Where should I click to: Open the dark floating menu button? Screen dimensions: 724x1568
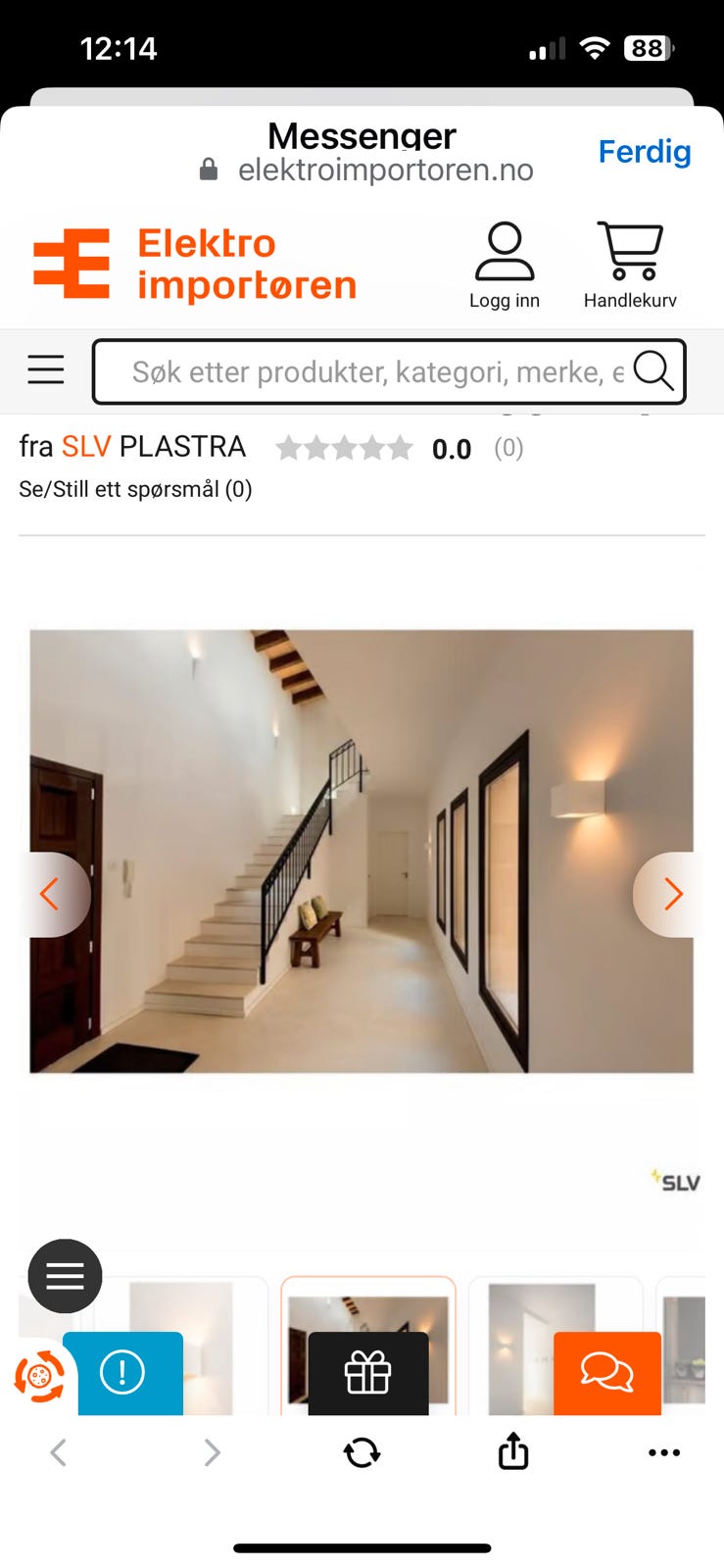tap(65, 1276)
